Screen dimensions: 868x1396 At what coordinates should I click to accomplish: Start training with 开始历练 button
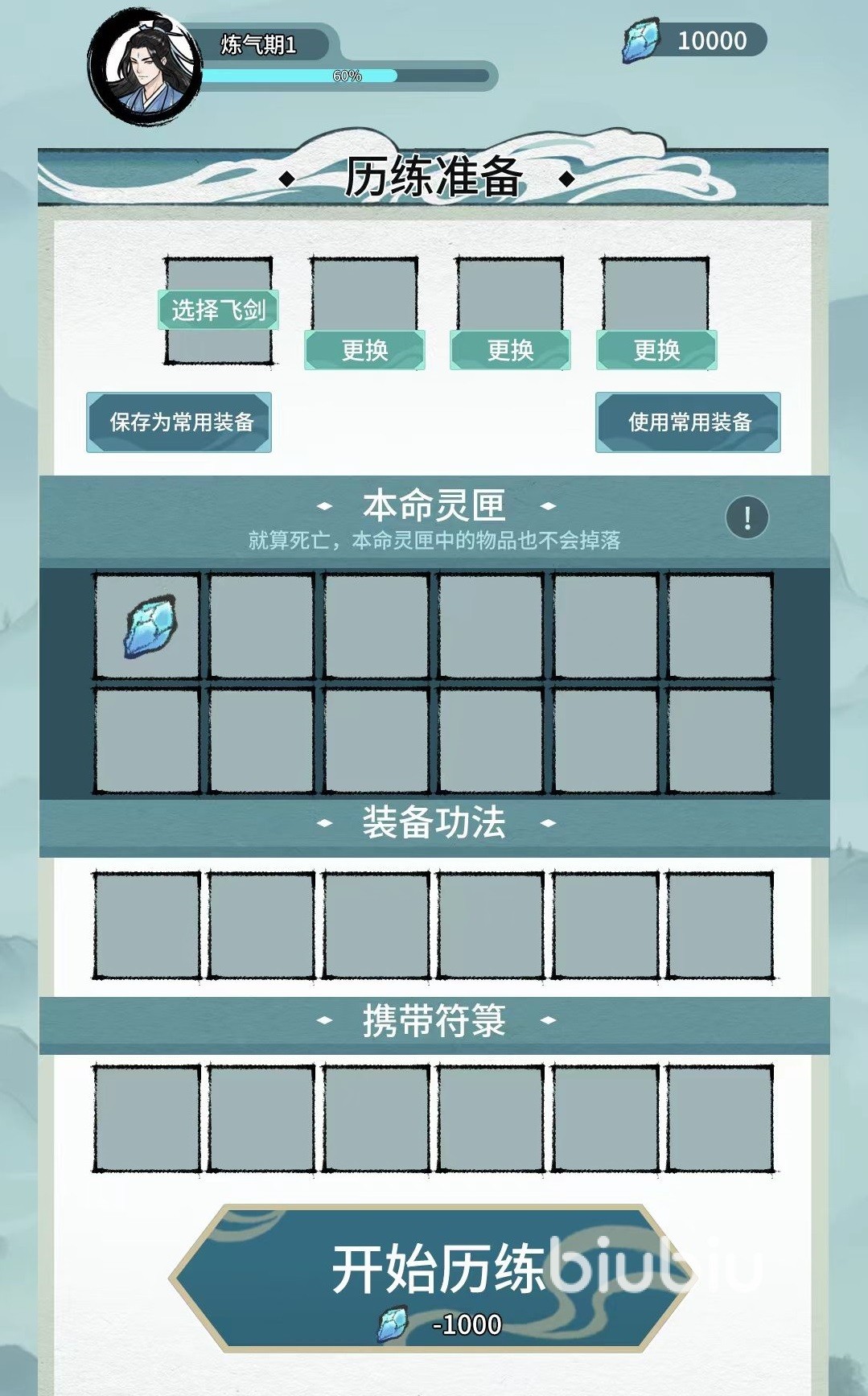[434, 1278]
